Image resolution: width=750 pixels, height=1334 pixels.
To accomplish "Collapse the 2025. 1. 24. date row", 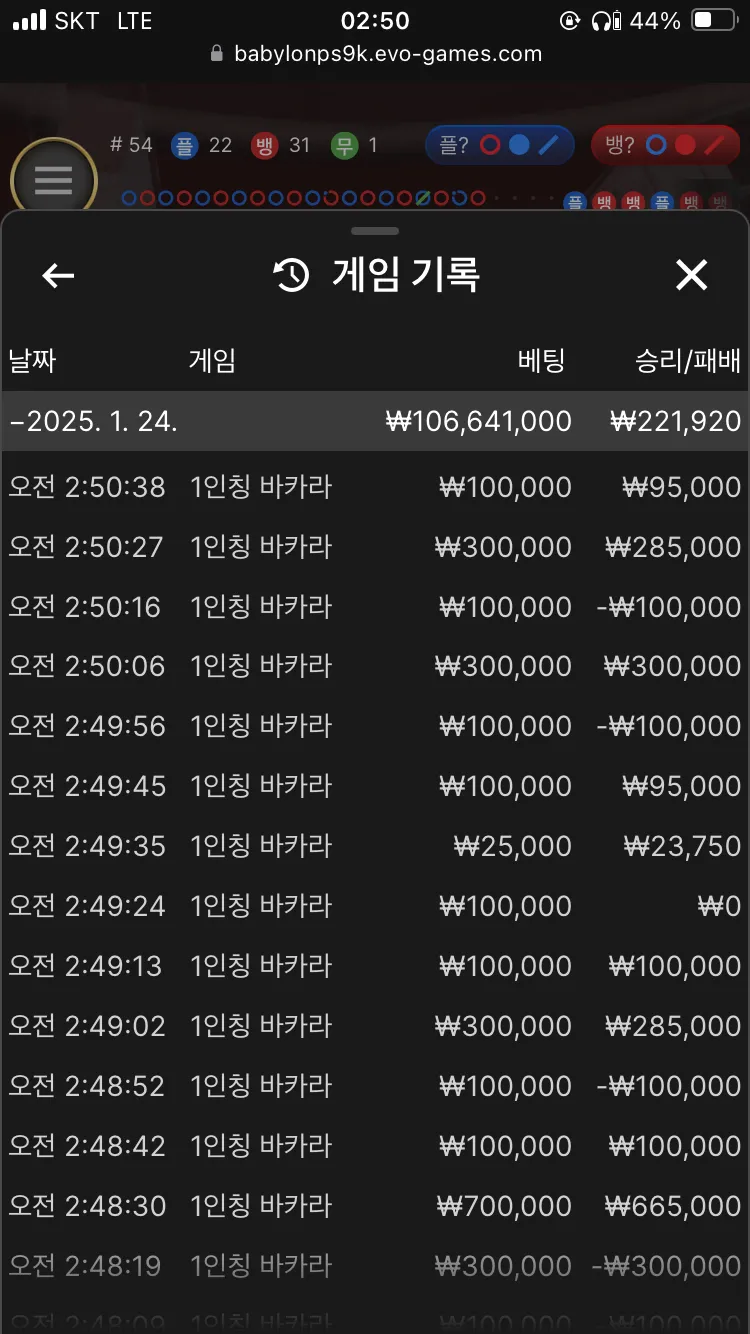I will pos(375,421).
